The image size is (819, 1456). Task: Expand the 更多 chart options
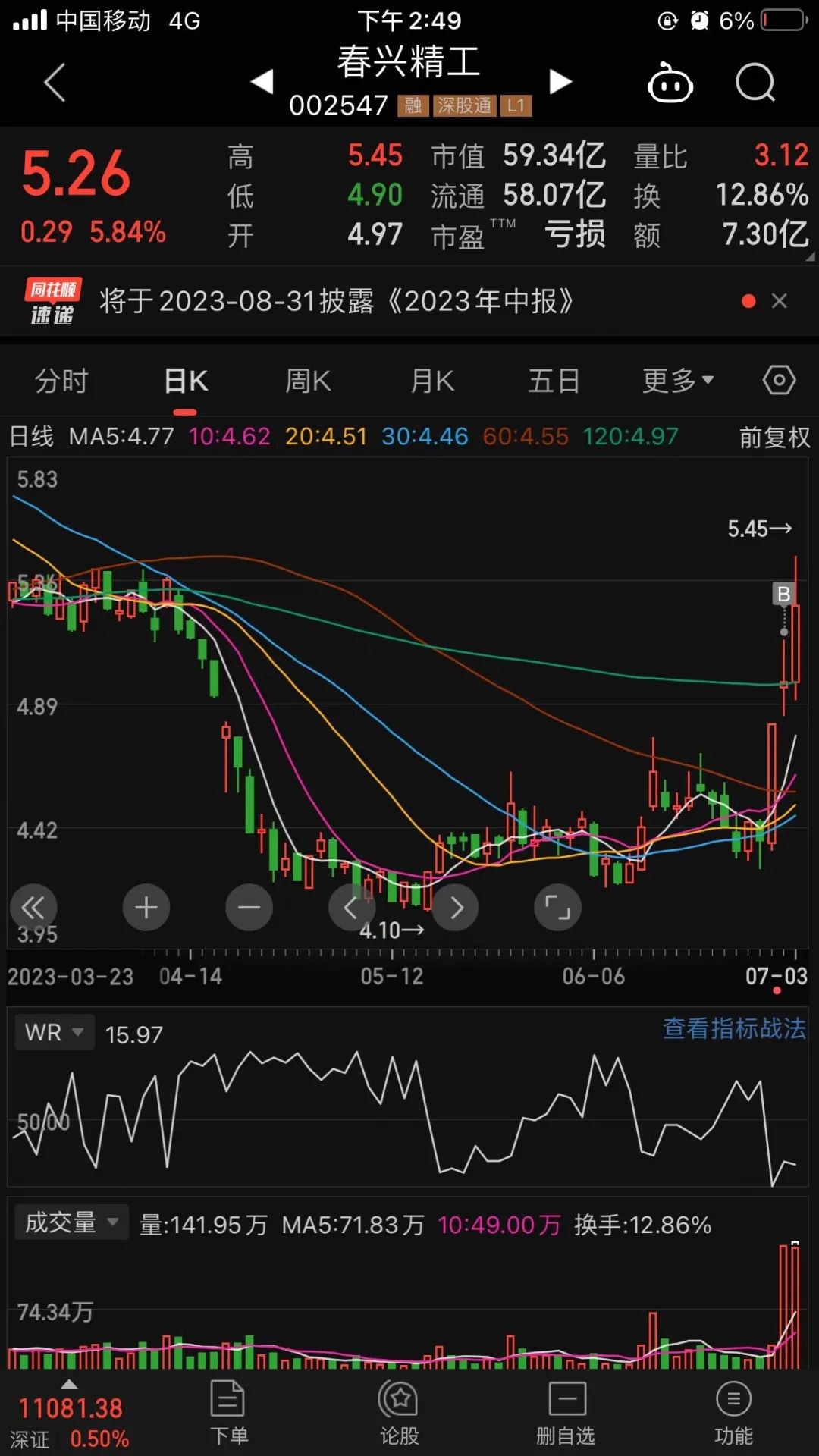(677, 381)
